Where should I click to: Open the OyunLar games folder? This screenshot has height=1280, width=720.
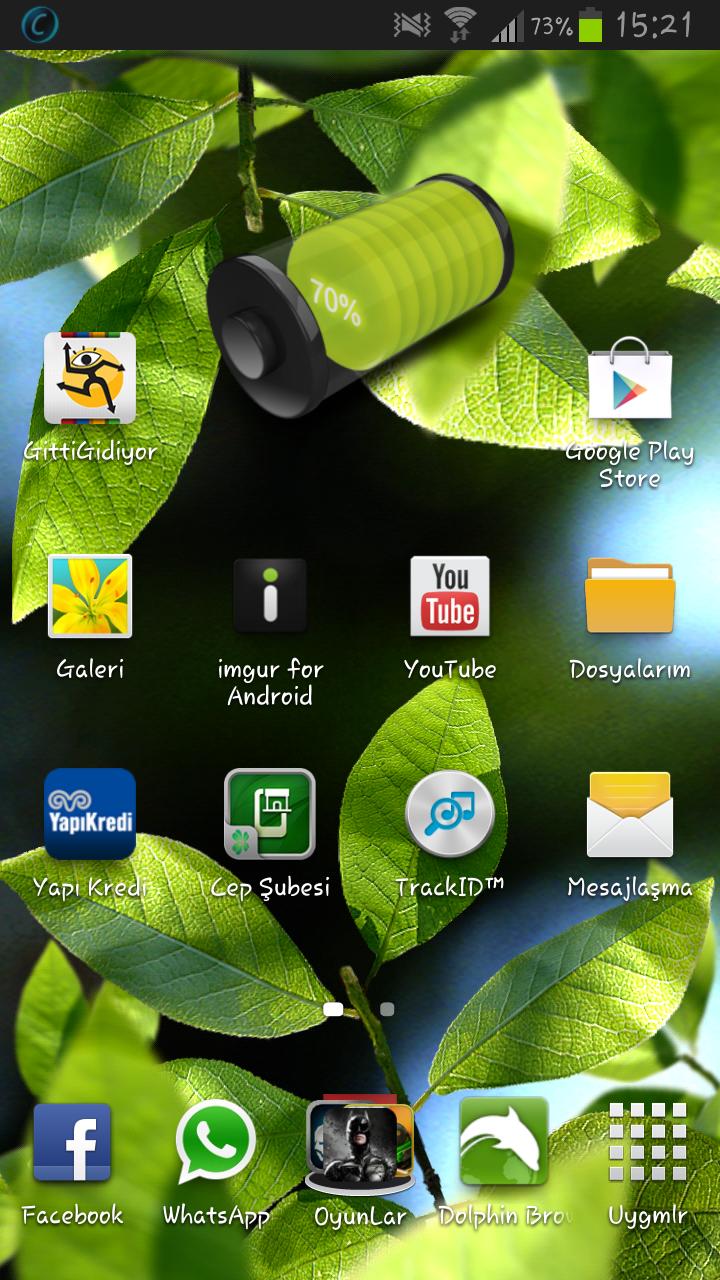pyautogui.click(x=360, y=1146)
